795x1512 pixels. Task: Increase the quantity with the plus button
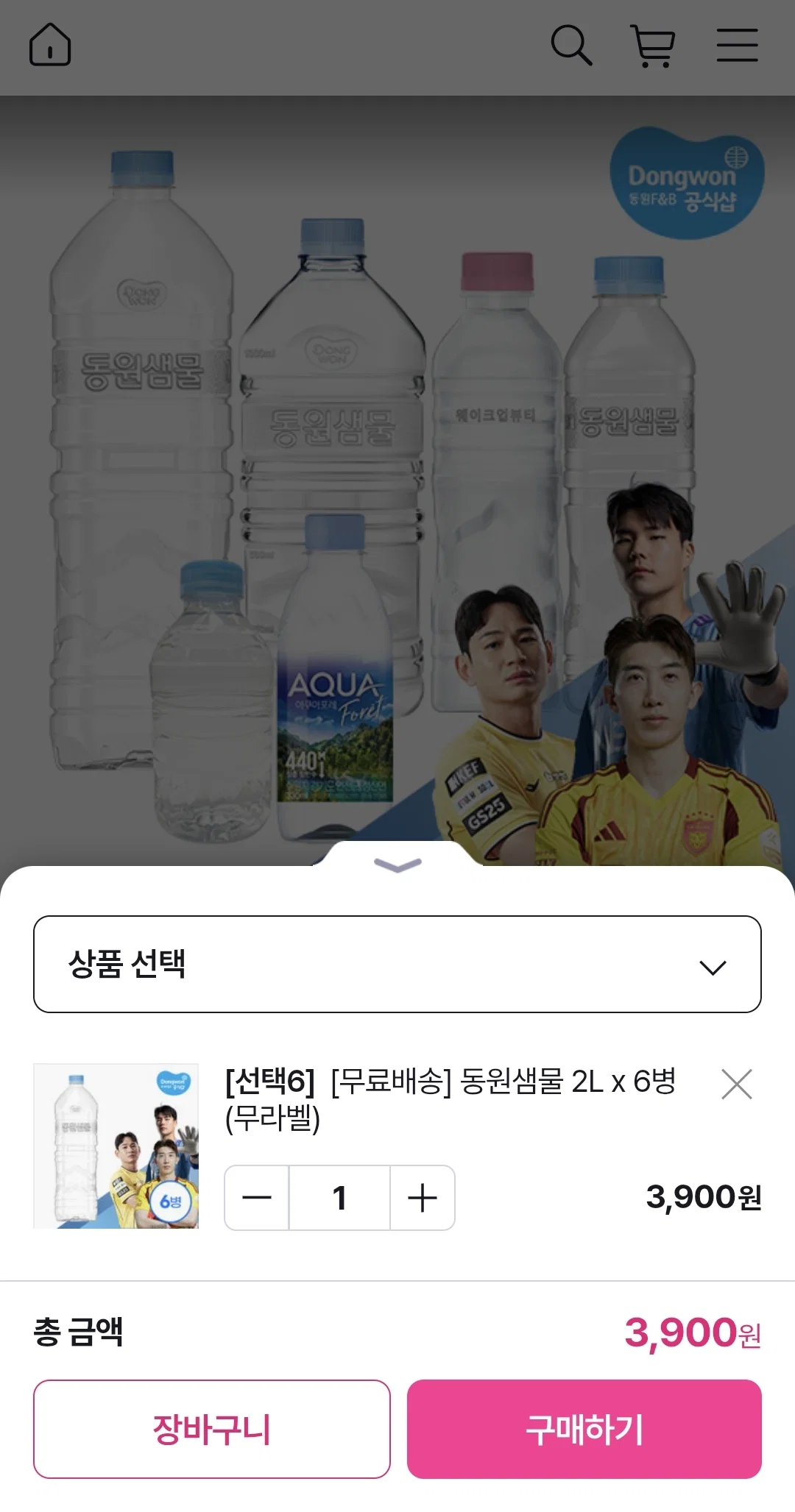coord(423,1197)
